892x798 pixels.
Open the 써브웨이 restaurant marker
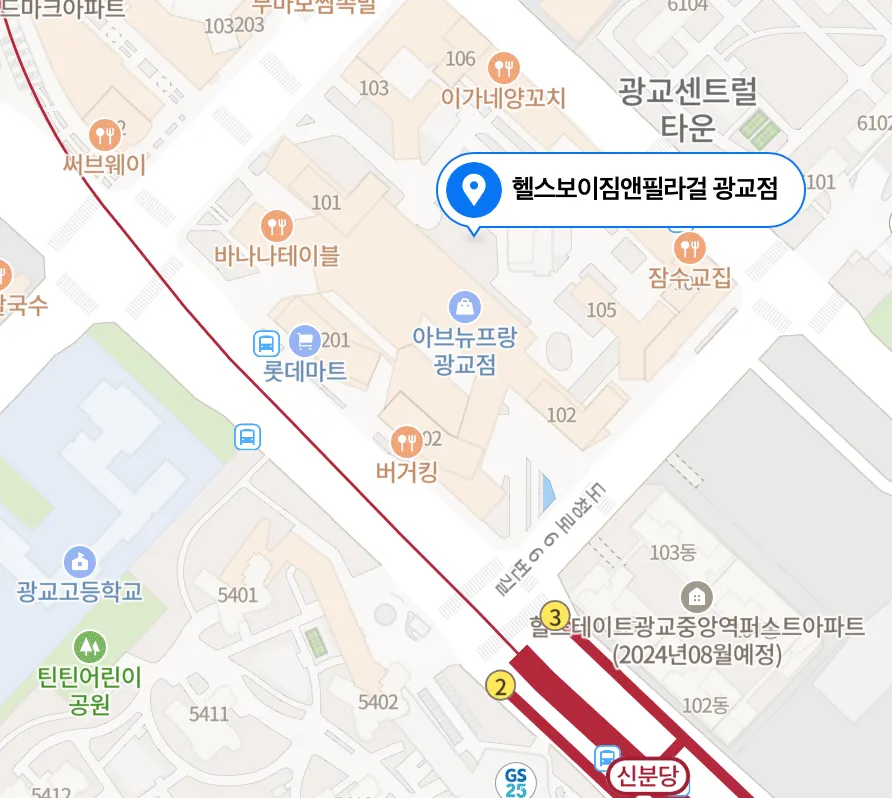105,135
